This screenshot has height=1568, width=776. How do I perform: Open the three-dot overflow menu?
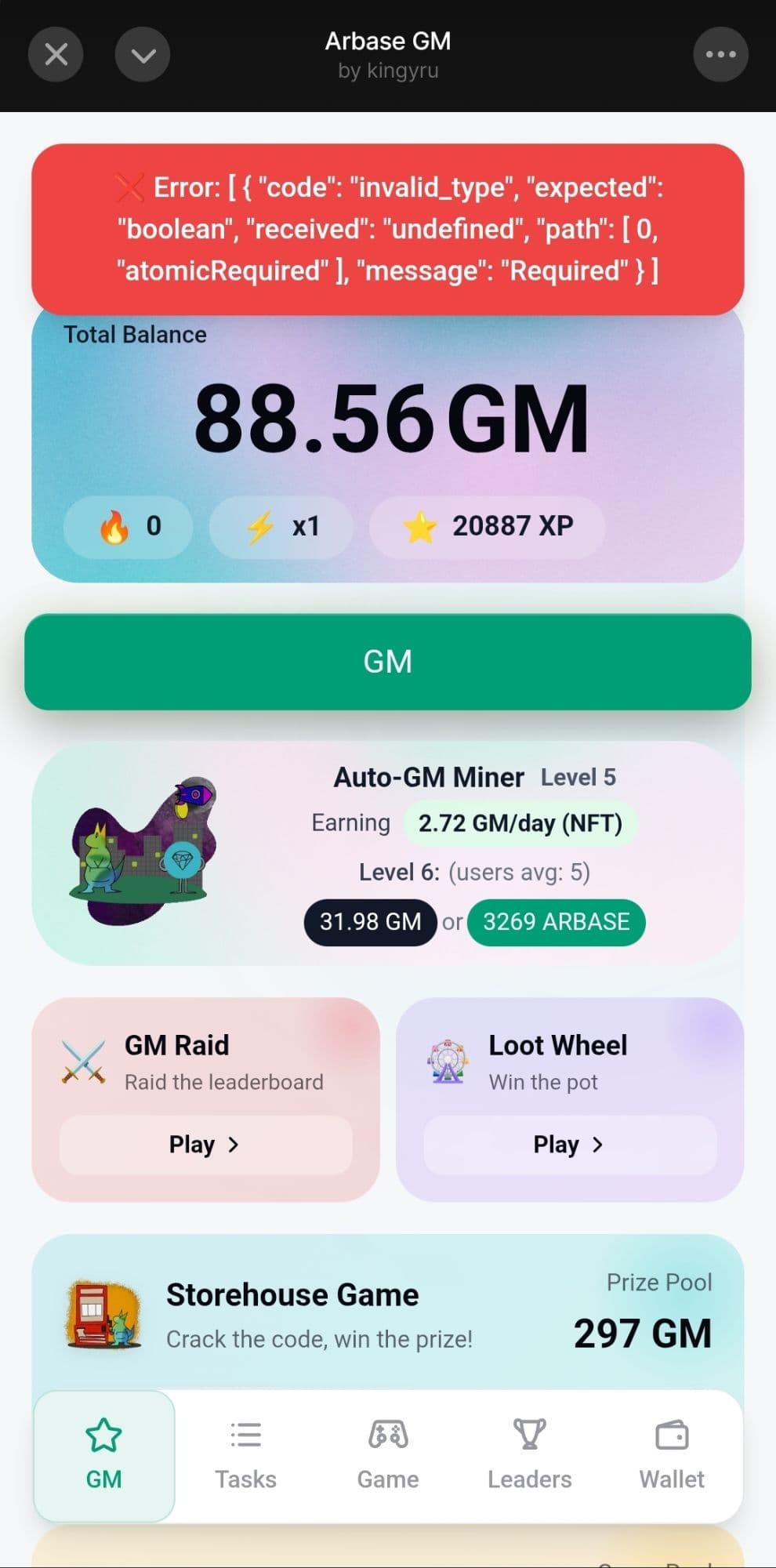tap(720, 55)
